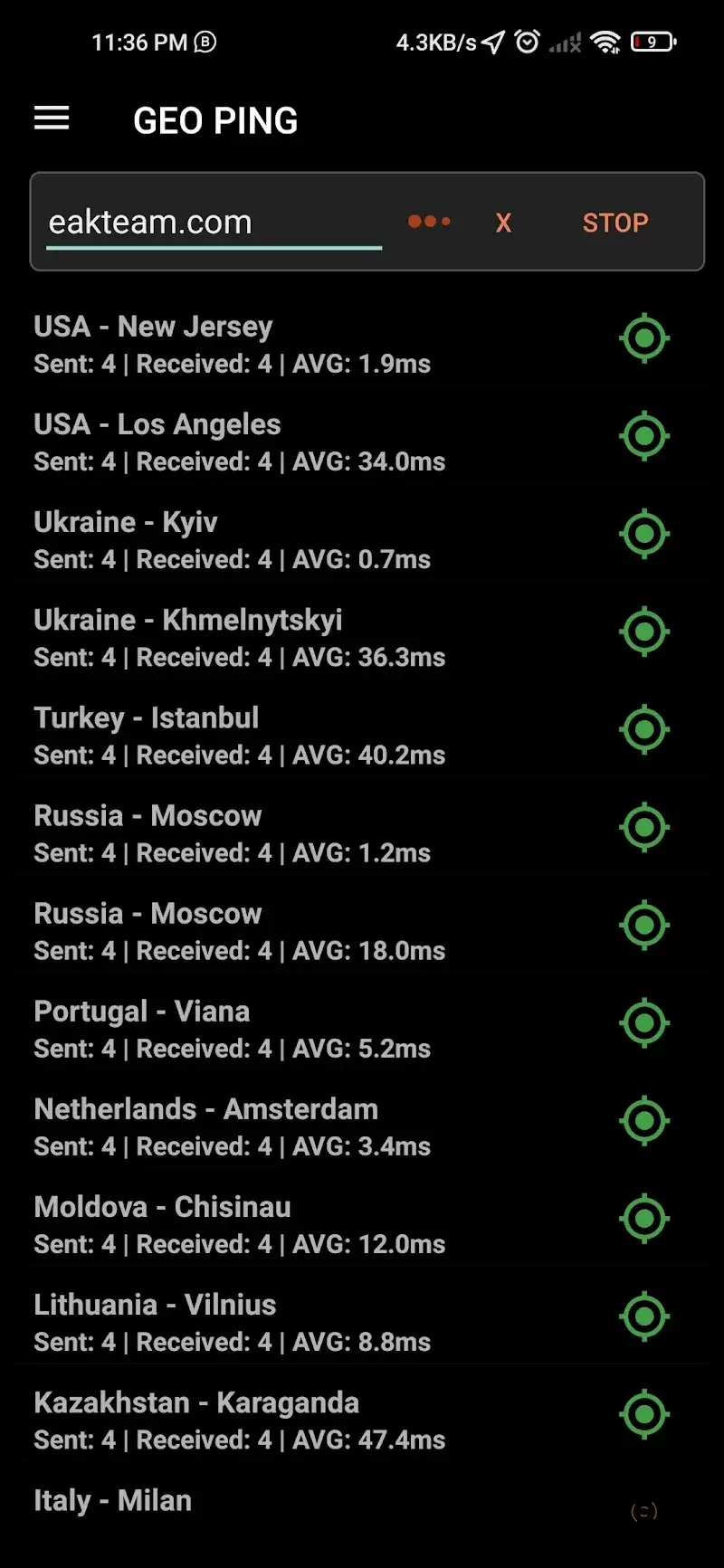
Task: Tap the green locate icon for Ukraine - Kyiv
Action: click(x=643, y=534)
